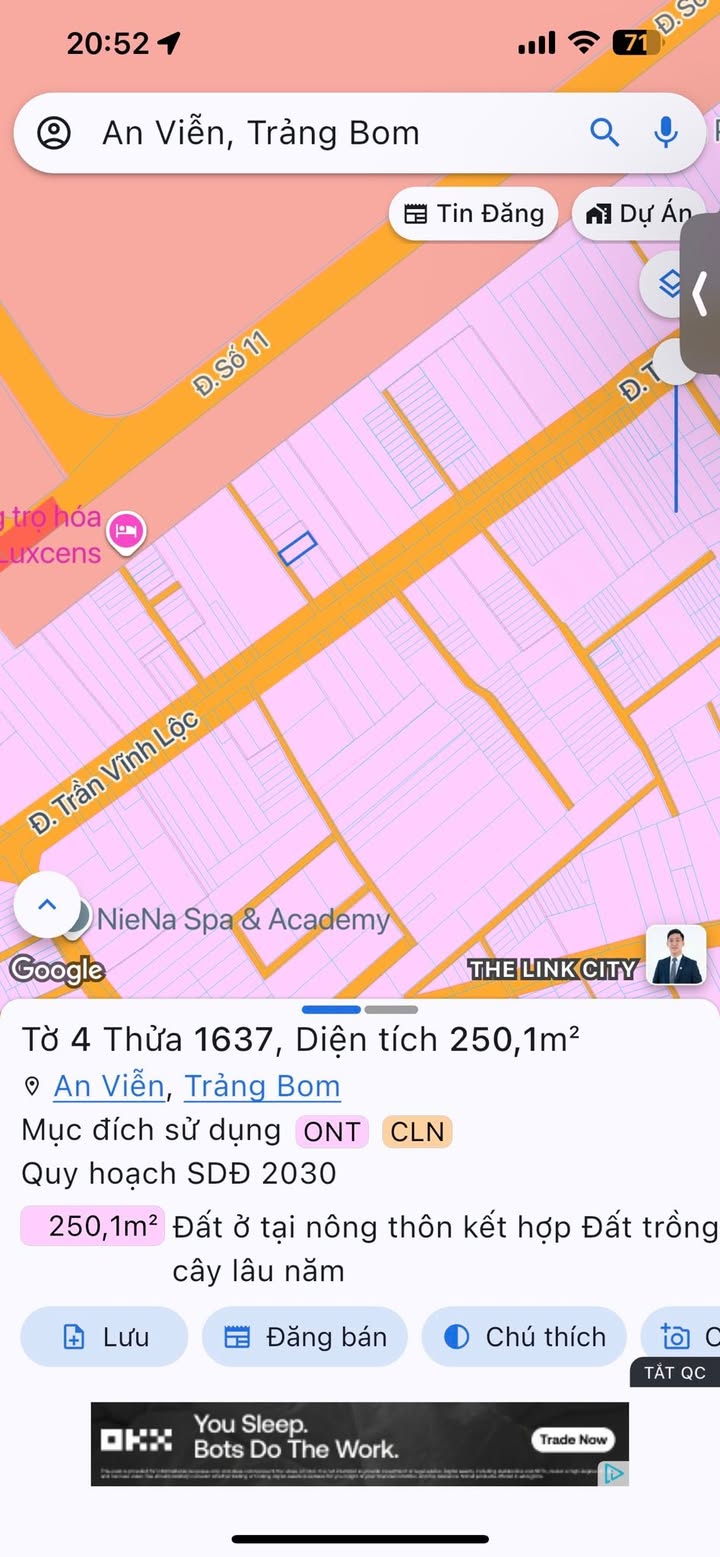Tap the ONT land-use tag
The height and width of the screenshot is (1557, 720).
[x=332, y=1132]
